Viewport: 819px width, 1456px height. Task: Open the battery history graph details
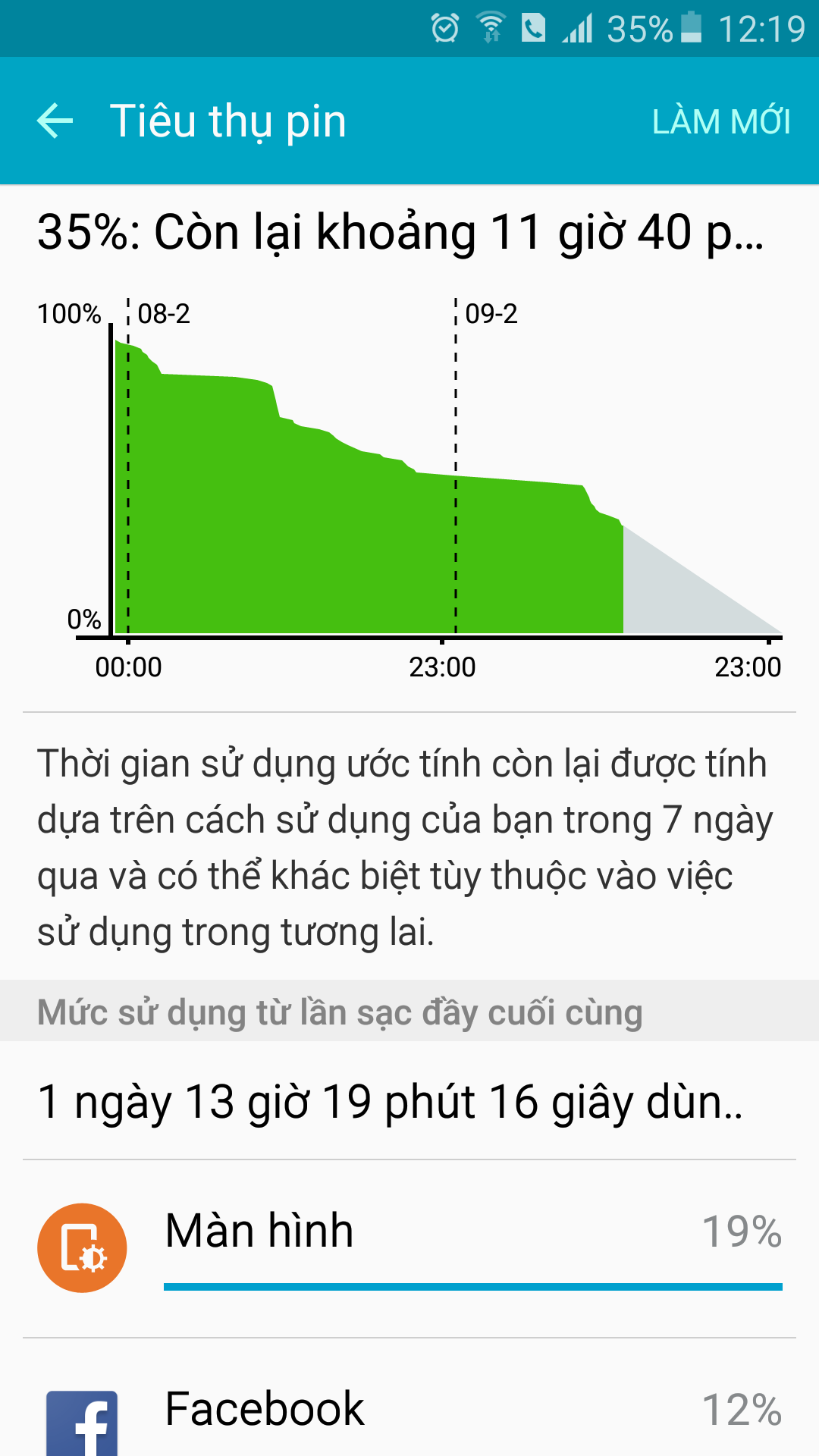[x=409, y=485]
